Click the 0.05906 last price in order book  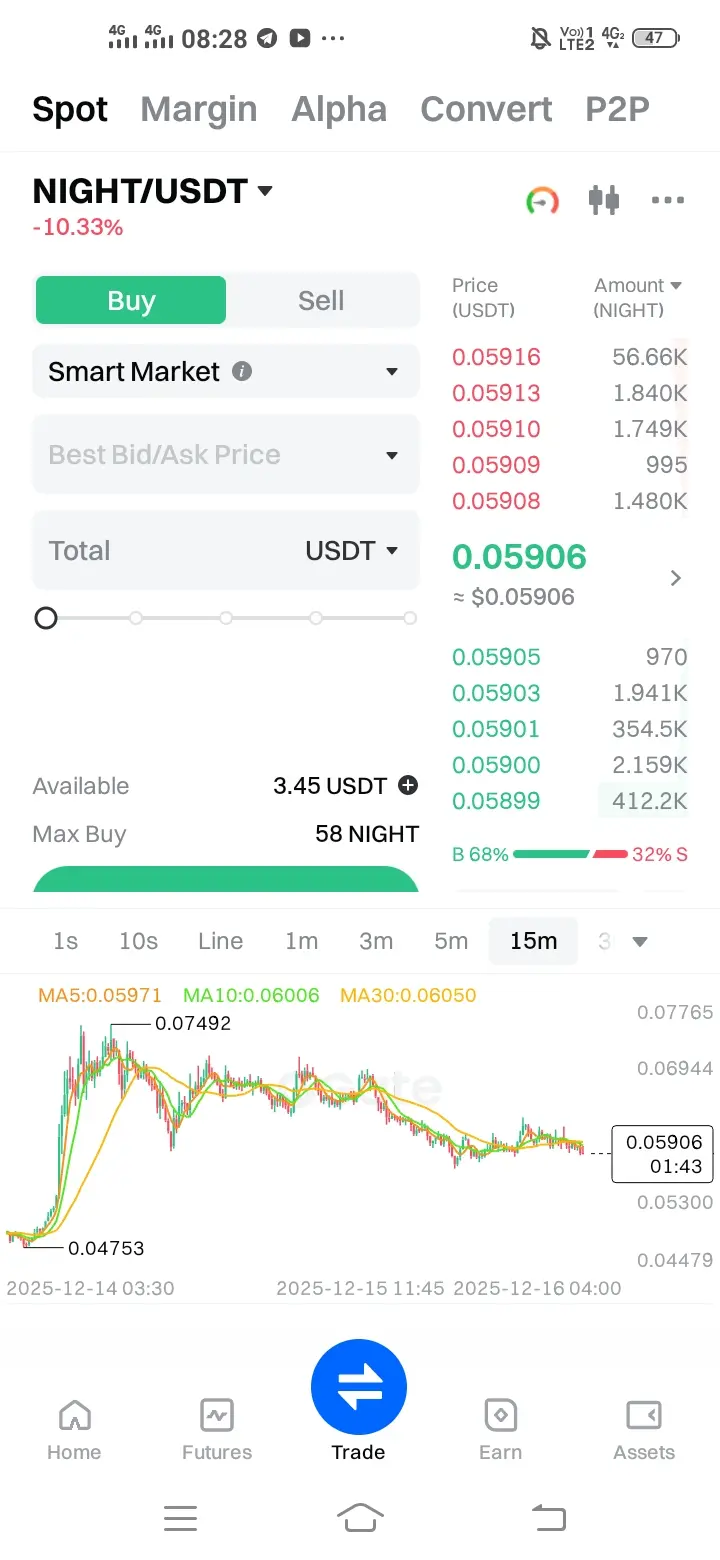pos(519,556)
